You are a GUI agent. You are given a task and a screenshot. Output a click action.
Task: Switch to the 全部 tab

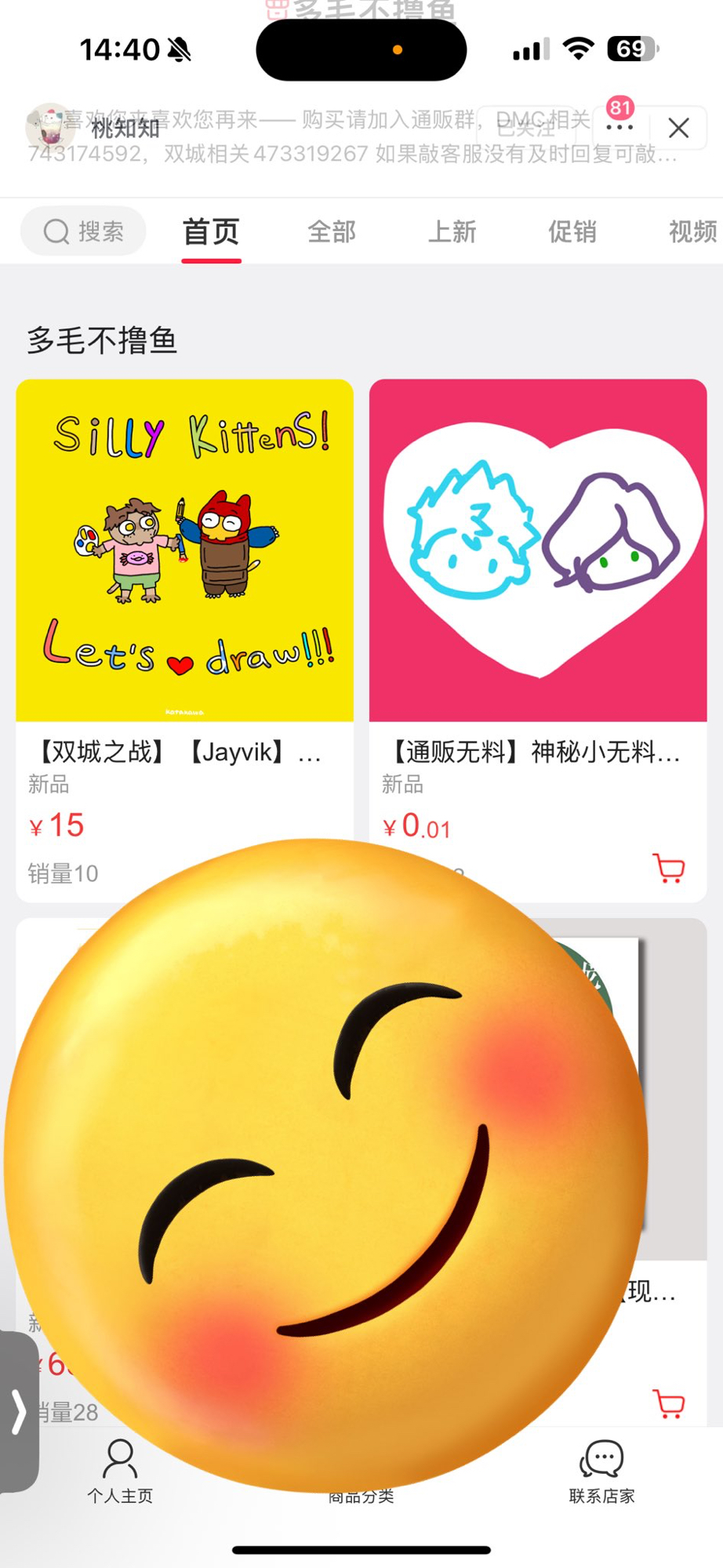pos(331,231)
